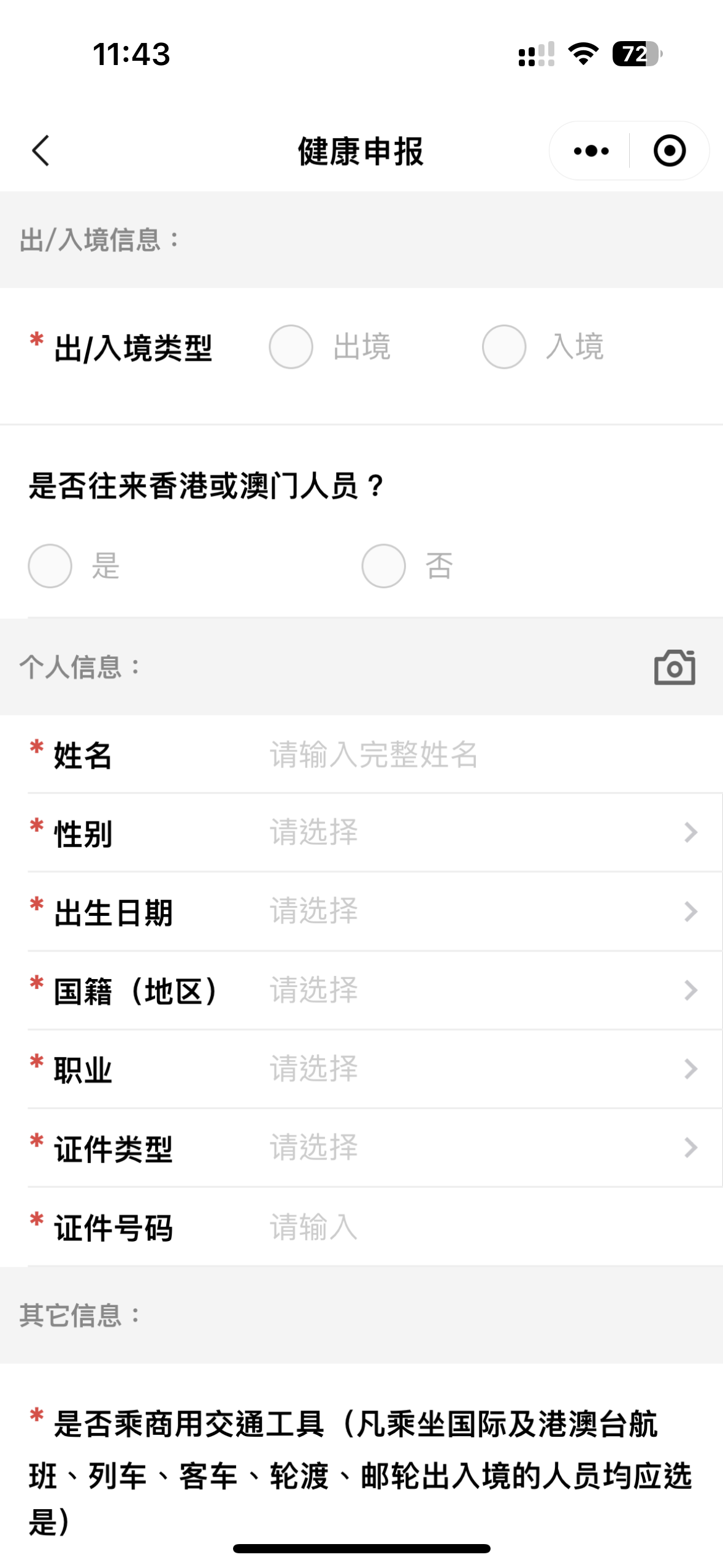723x1568 pixels.
Task: Open the 证件类型 selector
Action: tap(478, 1147)
